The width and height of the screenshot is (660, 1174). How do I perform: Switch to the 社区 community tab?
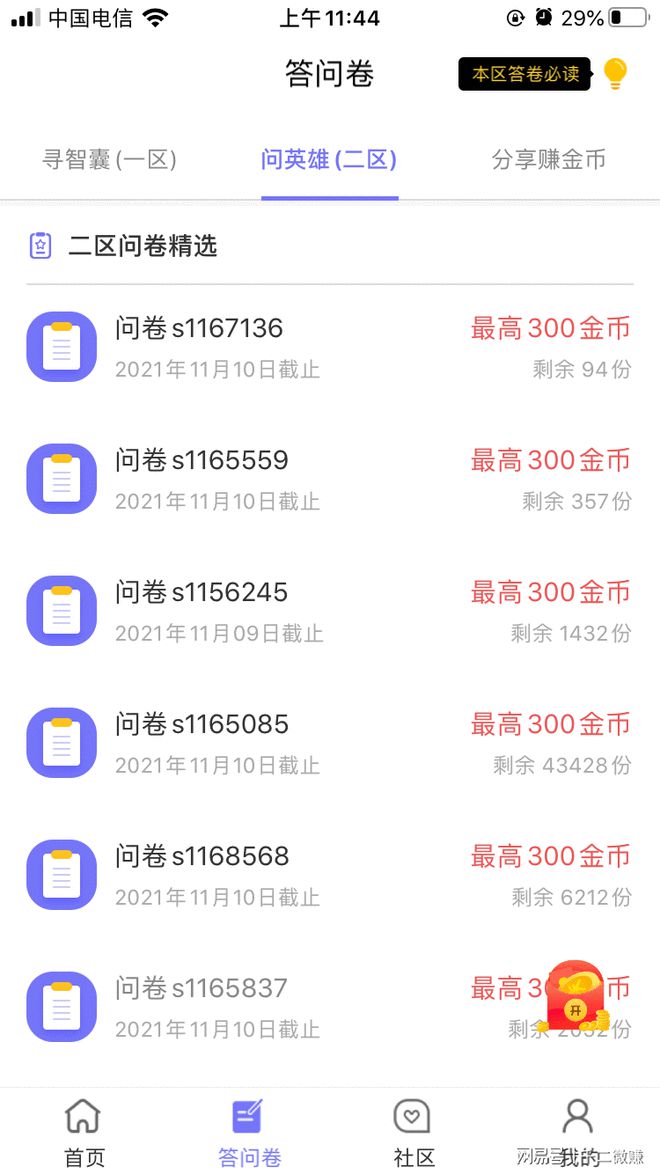click(413, 1132)
